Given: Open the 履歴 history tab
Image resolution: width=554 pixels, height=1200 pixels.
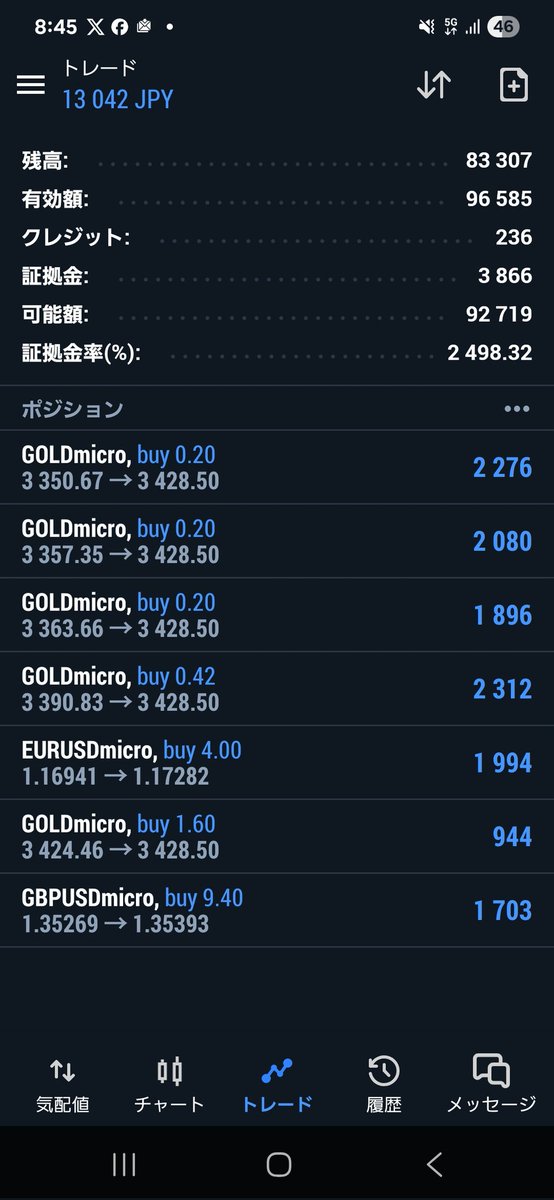Looking at the screenshot, I should tap(384, 1085).
